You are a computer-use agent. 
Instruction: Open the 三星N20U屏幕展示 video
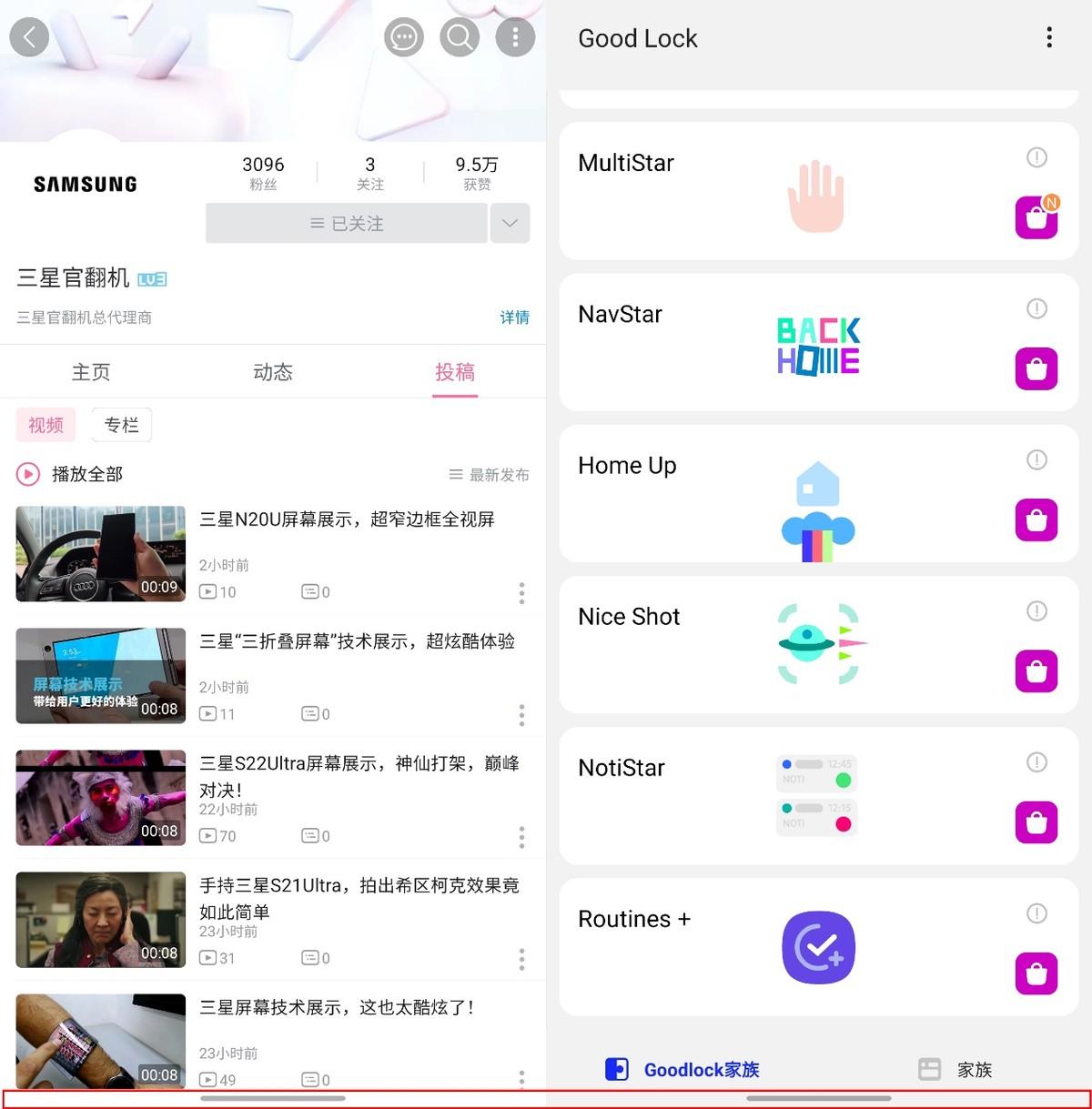click(346, 519)
